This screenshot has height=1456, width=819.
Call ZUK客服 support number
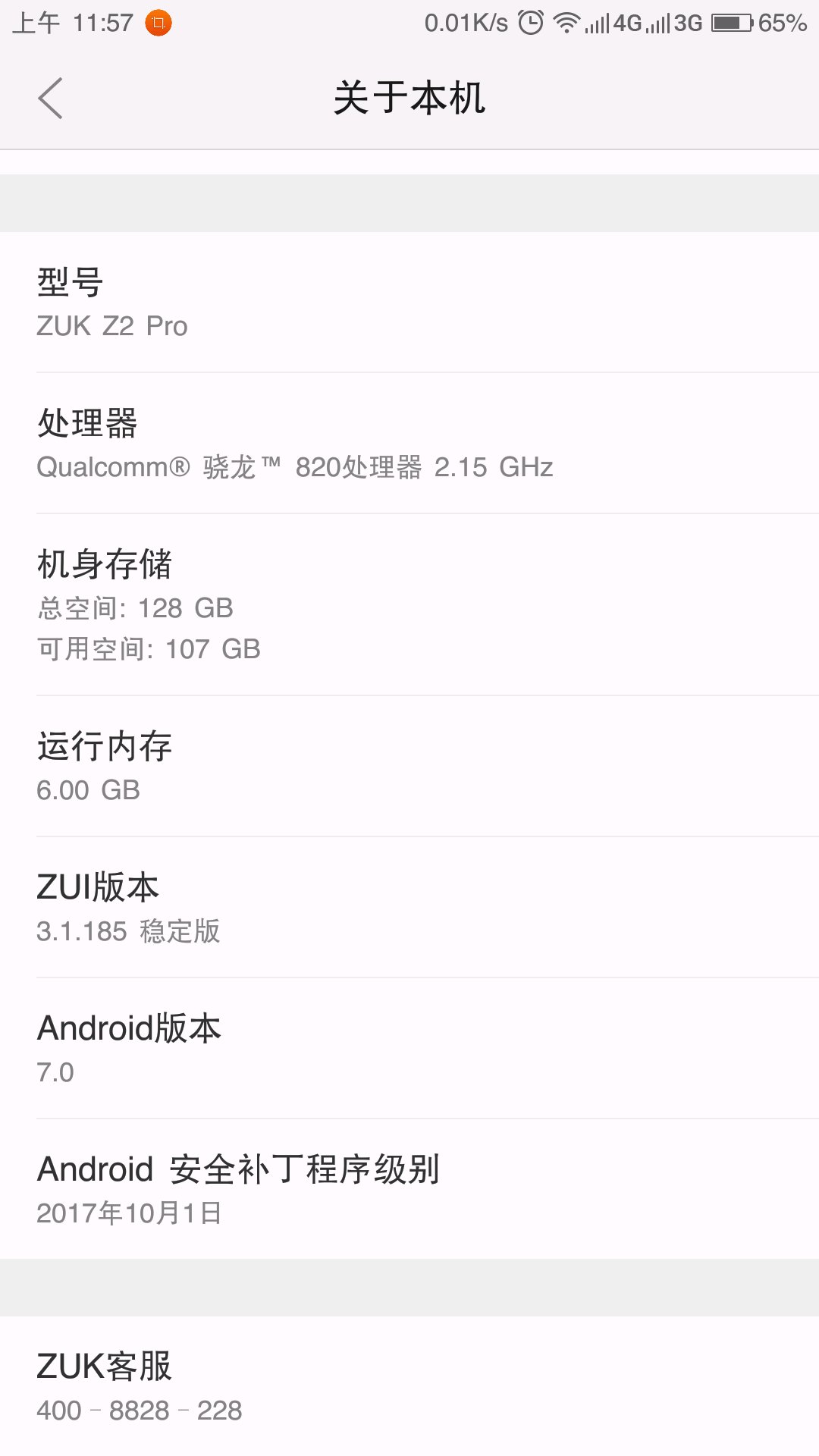409,1386
